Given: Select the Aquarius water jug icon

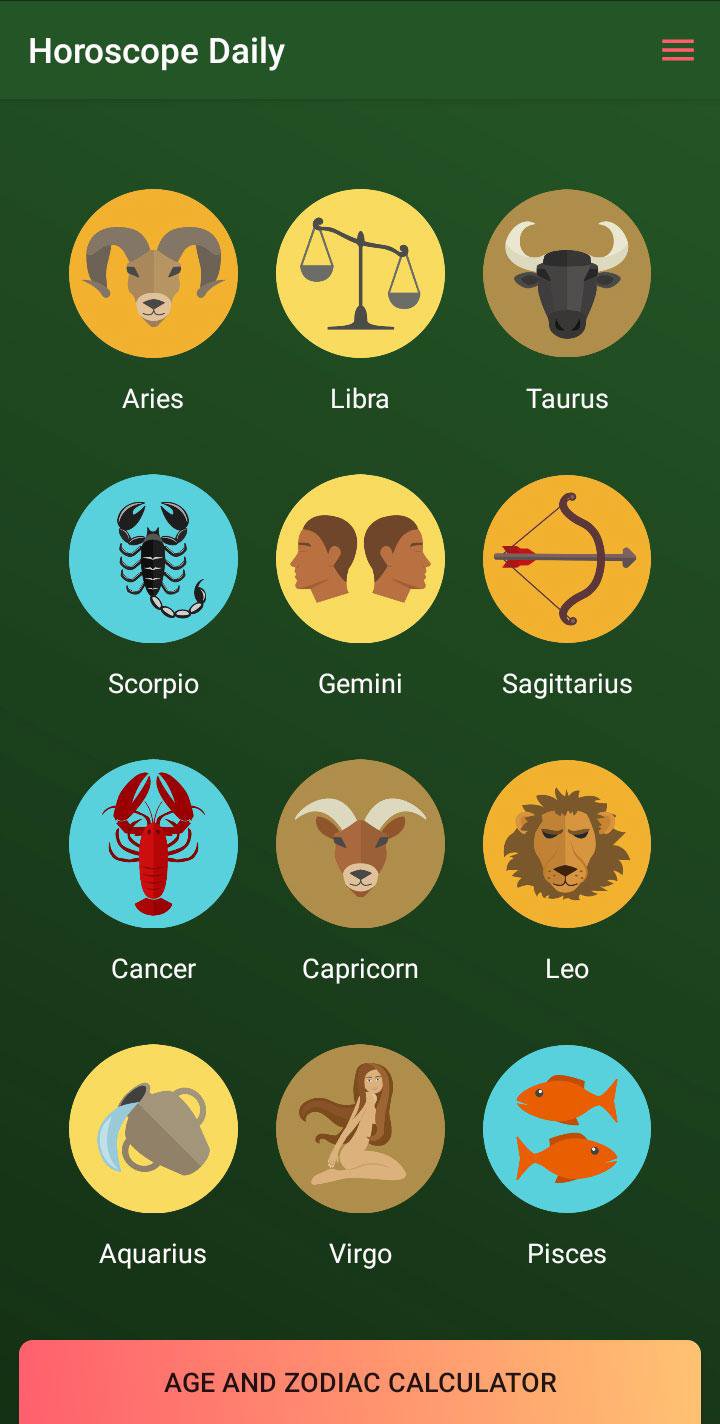Looking at the screenshot, I should 153,1128.
